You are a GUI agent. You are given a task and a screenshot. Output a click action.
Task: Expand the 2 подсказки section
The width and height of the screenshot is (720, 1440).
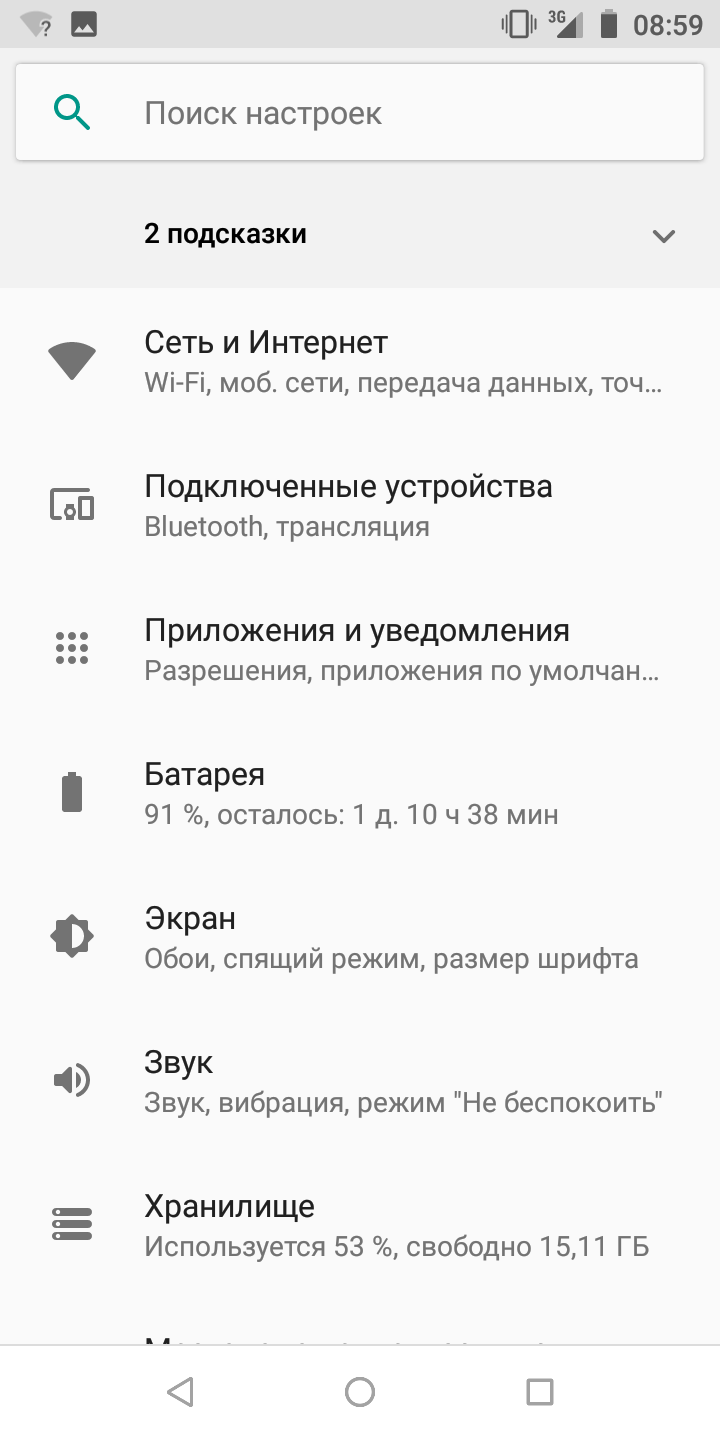click(x=662, y=236)
